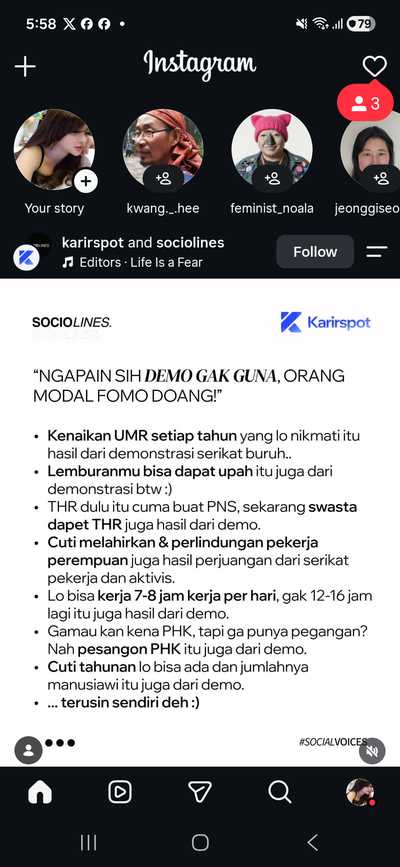
Task: Open your profile tab
Action: (x=360, y=793)
